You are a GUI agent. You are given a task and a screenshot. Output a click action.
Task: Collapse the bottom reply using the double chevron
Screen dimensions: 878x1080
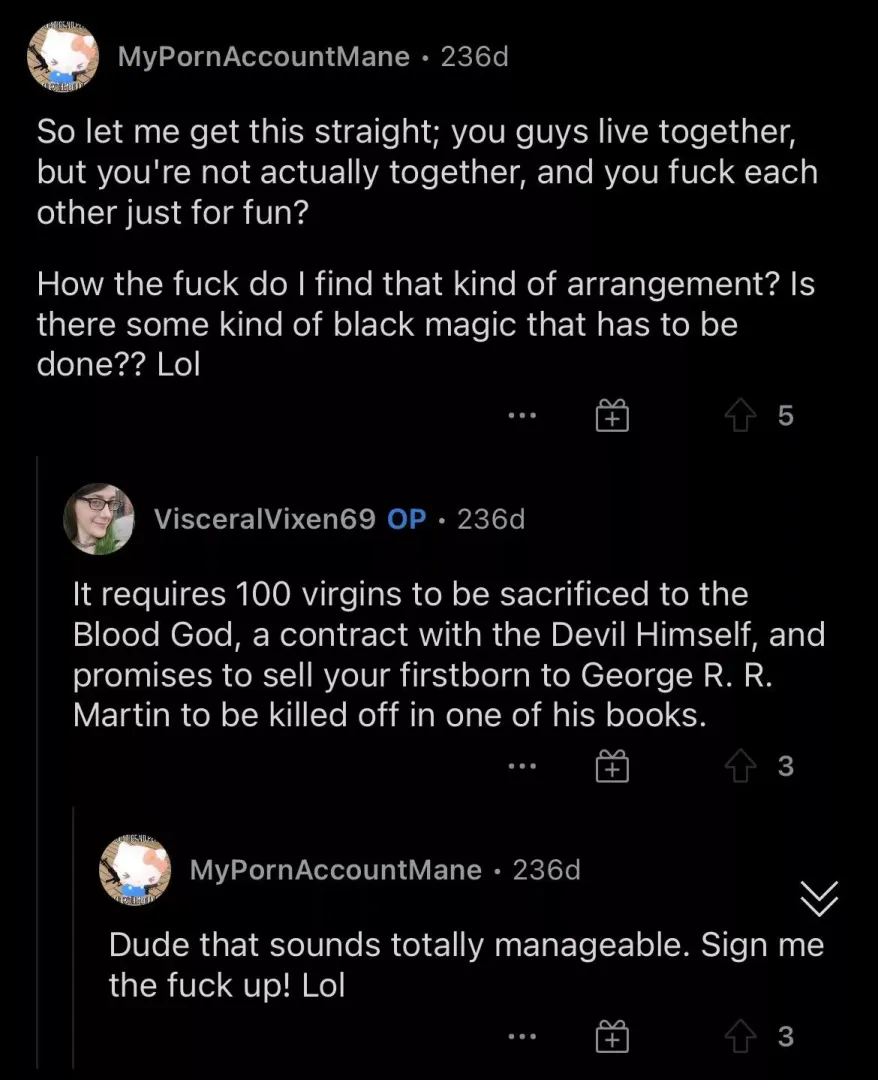(x=818, y=899)
